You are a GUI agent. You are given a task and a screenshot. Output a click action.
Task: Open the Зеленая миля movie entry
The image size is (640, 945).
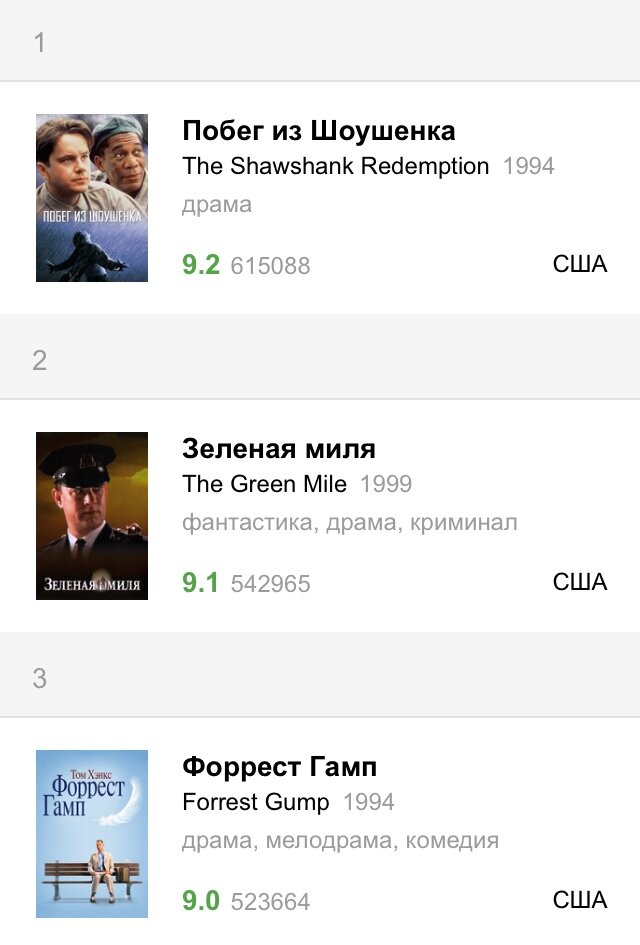279,449
